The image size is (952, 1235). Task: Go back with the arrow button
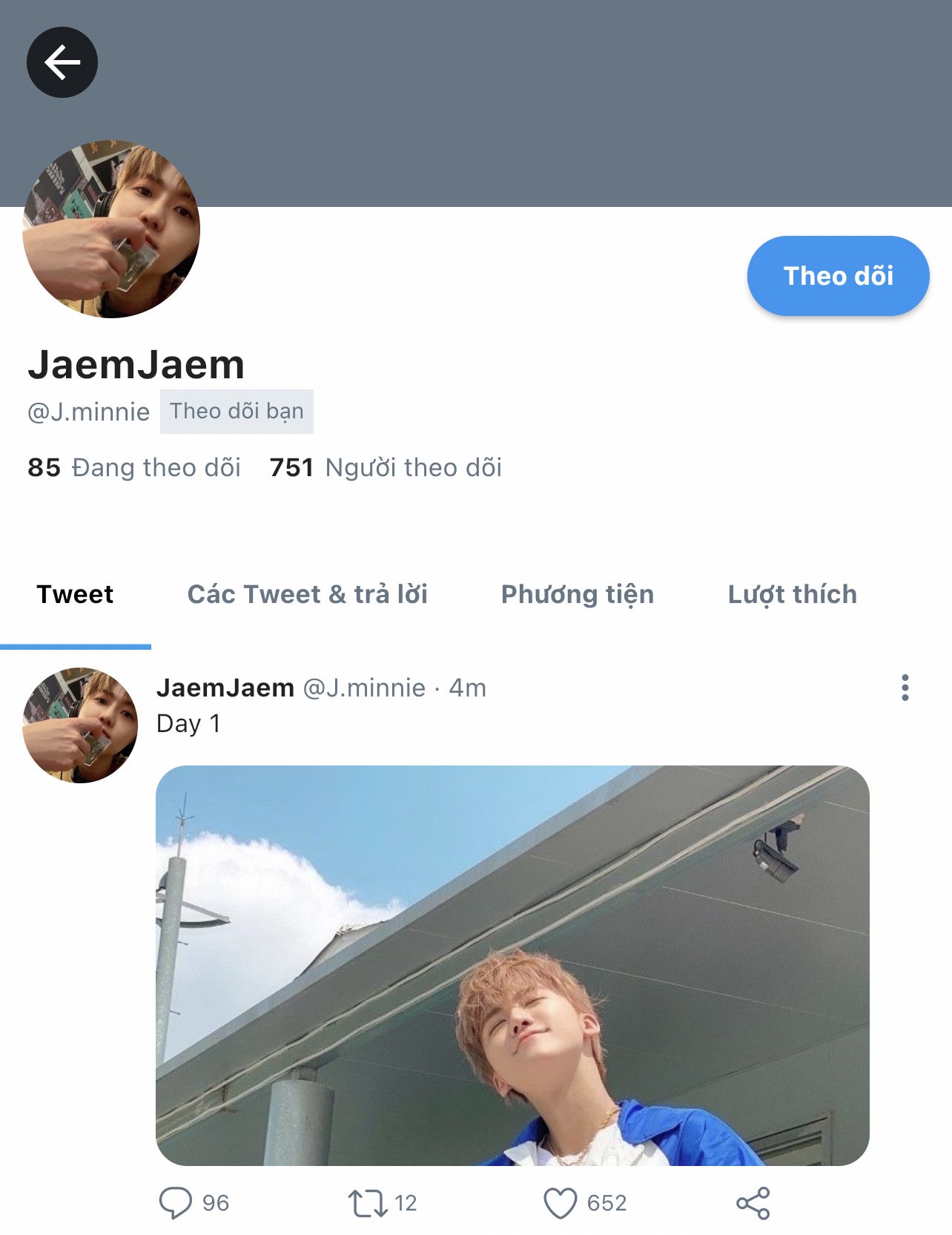pos(62,62)
